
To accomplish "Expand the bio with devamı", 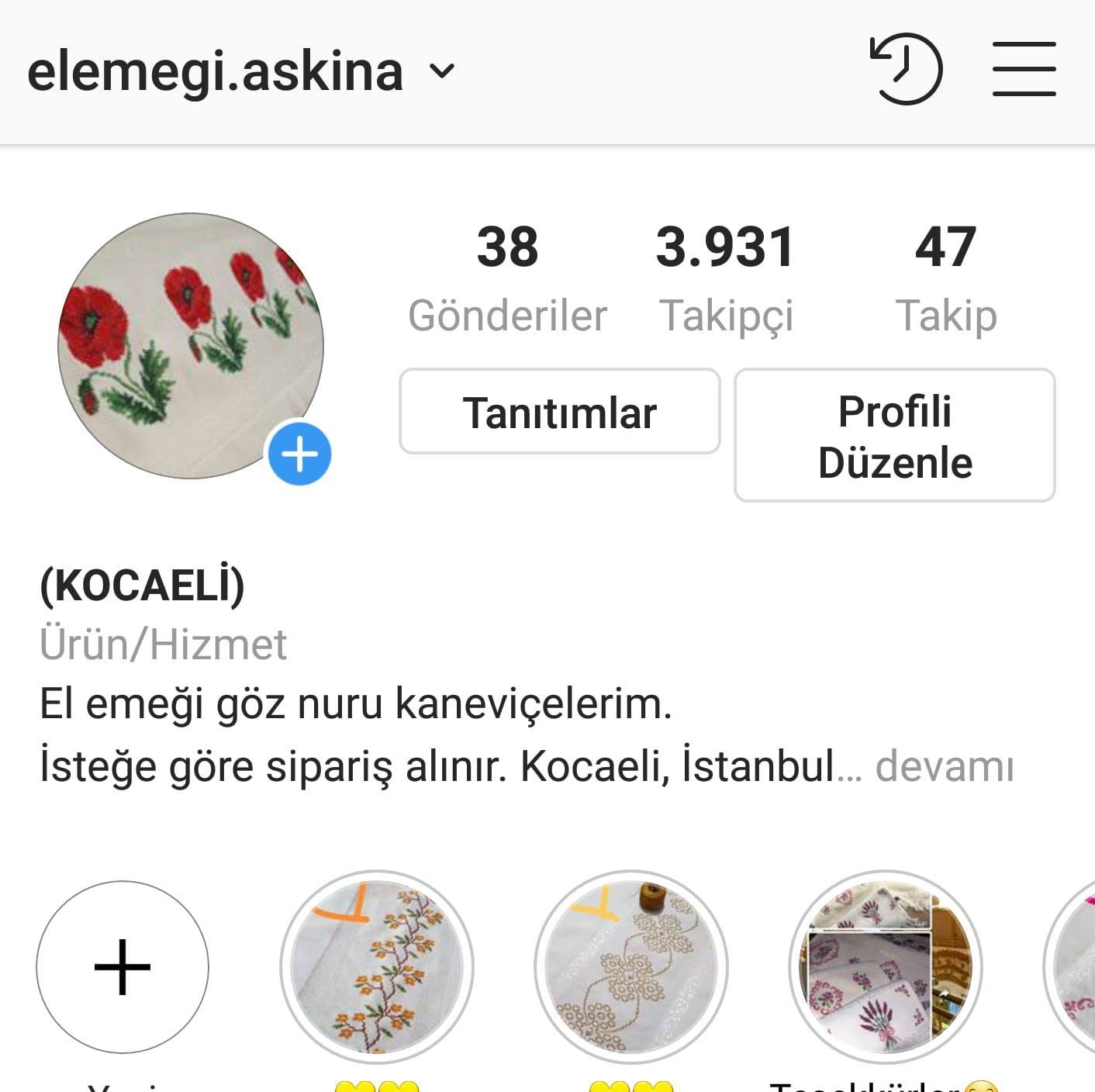I will pos(945,766).
